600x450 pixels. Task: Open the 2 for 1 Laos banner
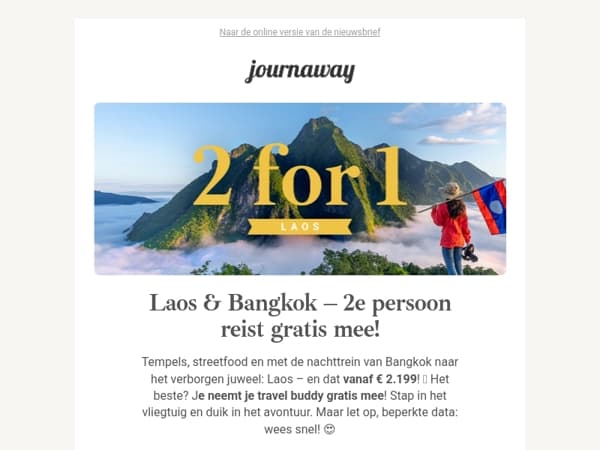click(x=300, y=189)
